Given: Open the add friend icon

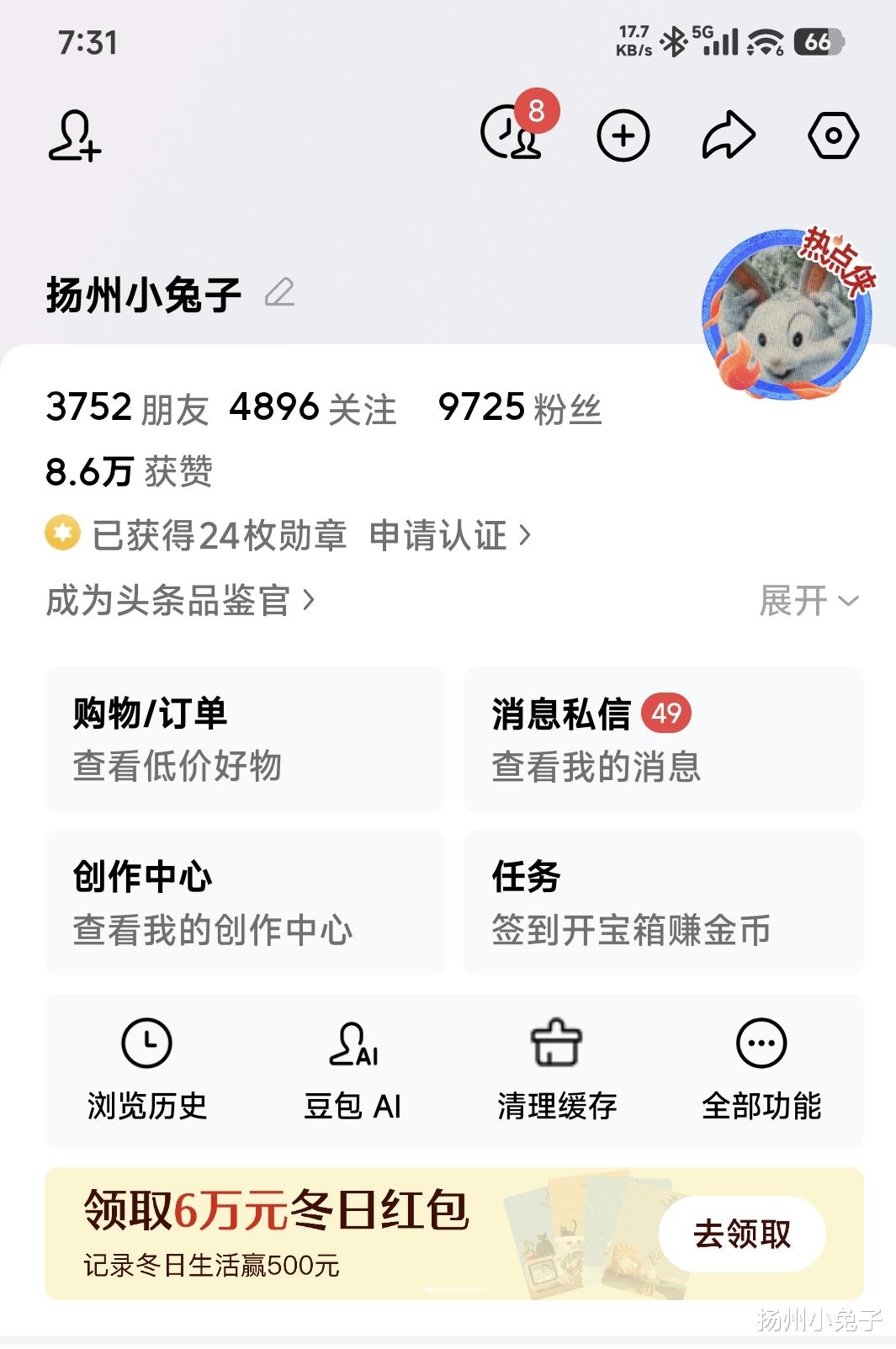Looking at the screenshot, I should coord(74,135).
